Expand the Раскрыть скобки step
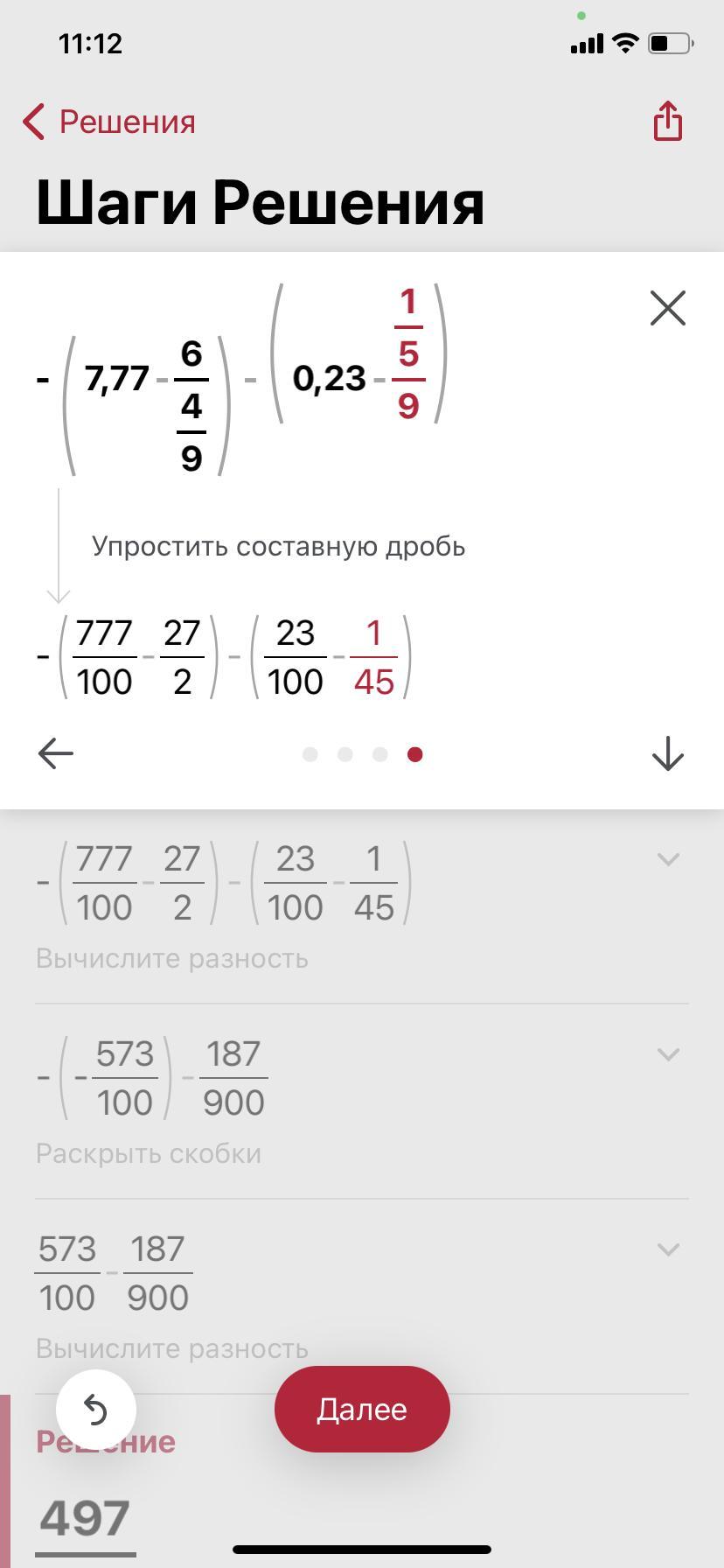This screenshot has height=1568, width=724. 668,1054
